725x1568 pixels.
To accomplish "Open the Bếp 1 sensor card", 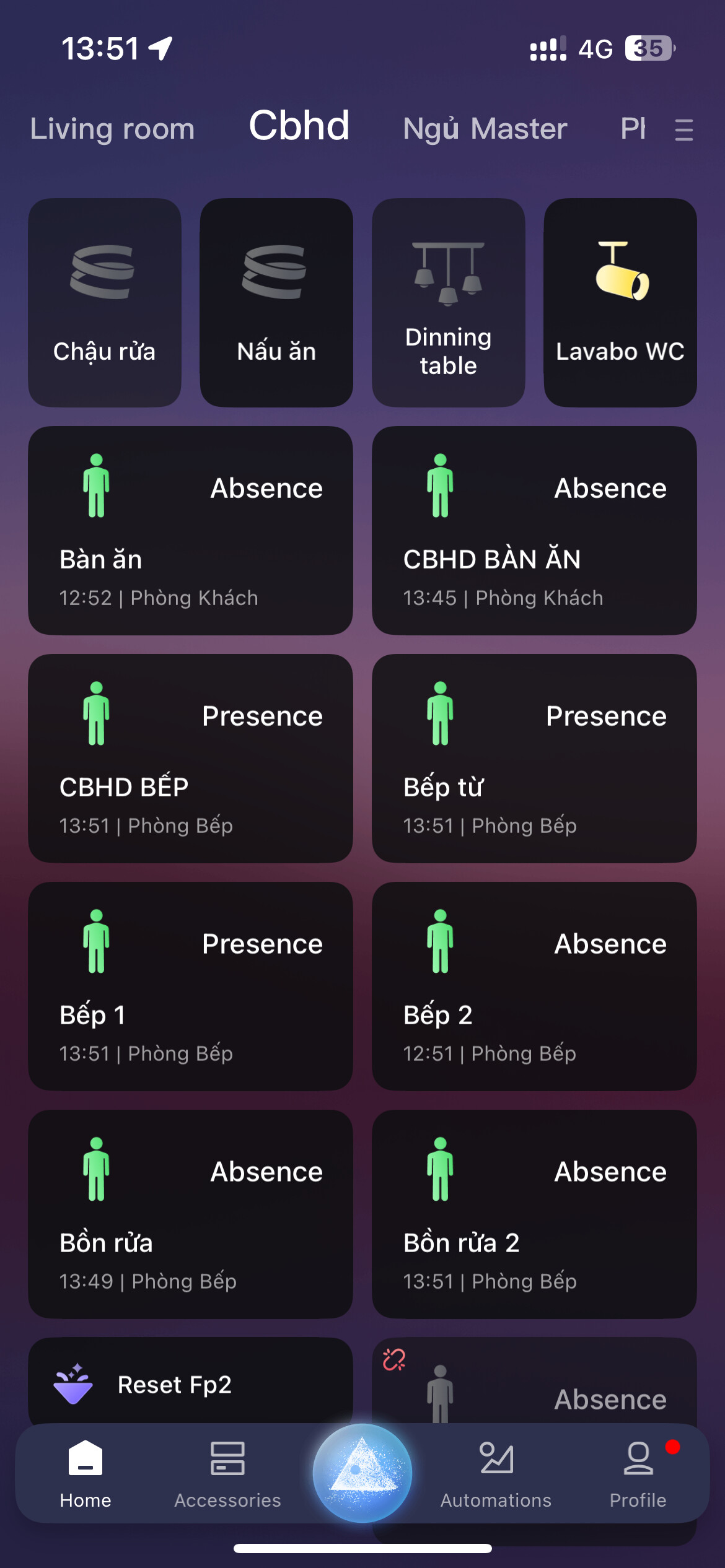I will pos(190,986).
